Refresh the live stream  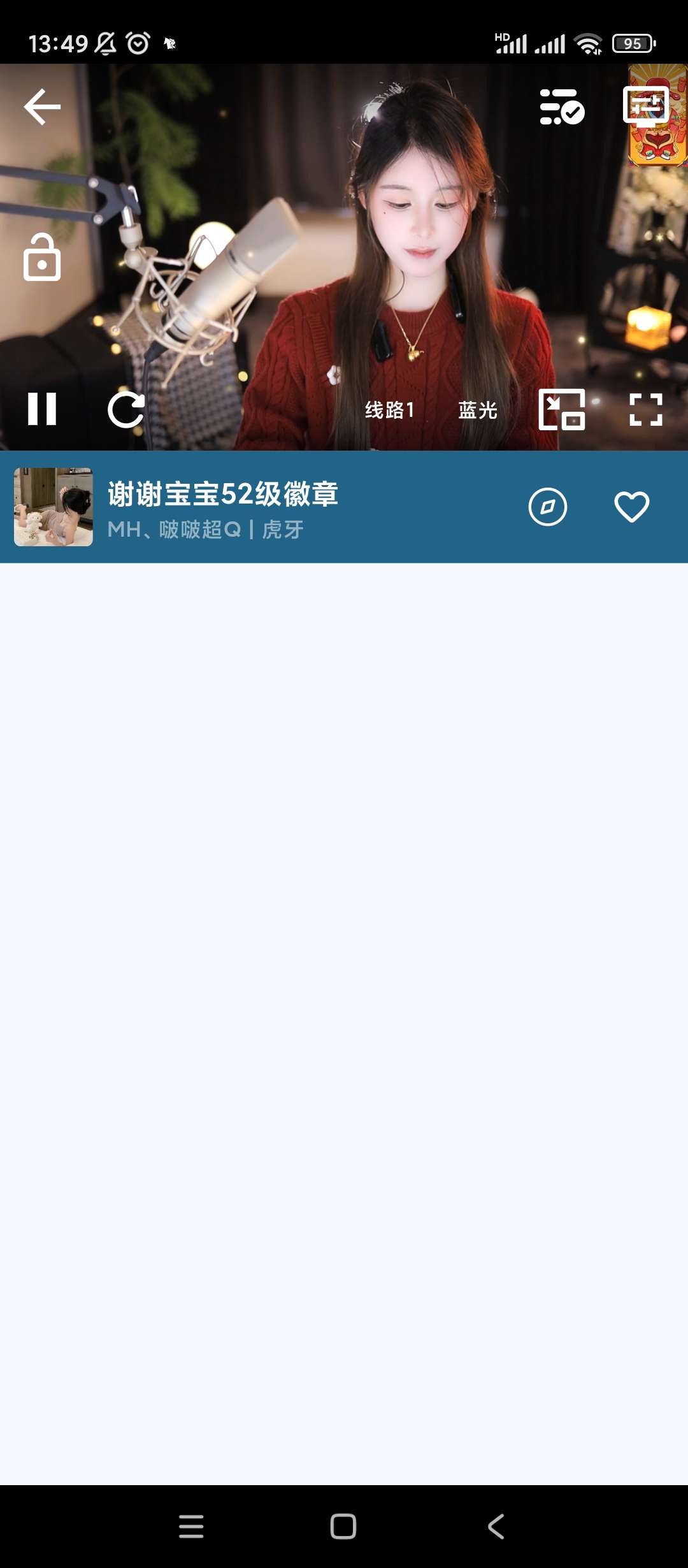[x=126, y=409]
